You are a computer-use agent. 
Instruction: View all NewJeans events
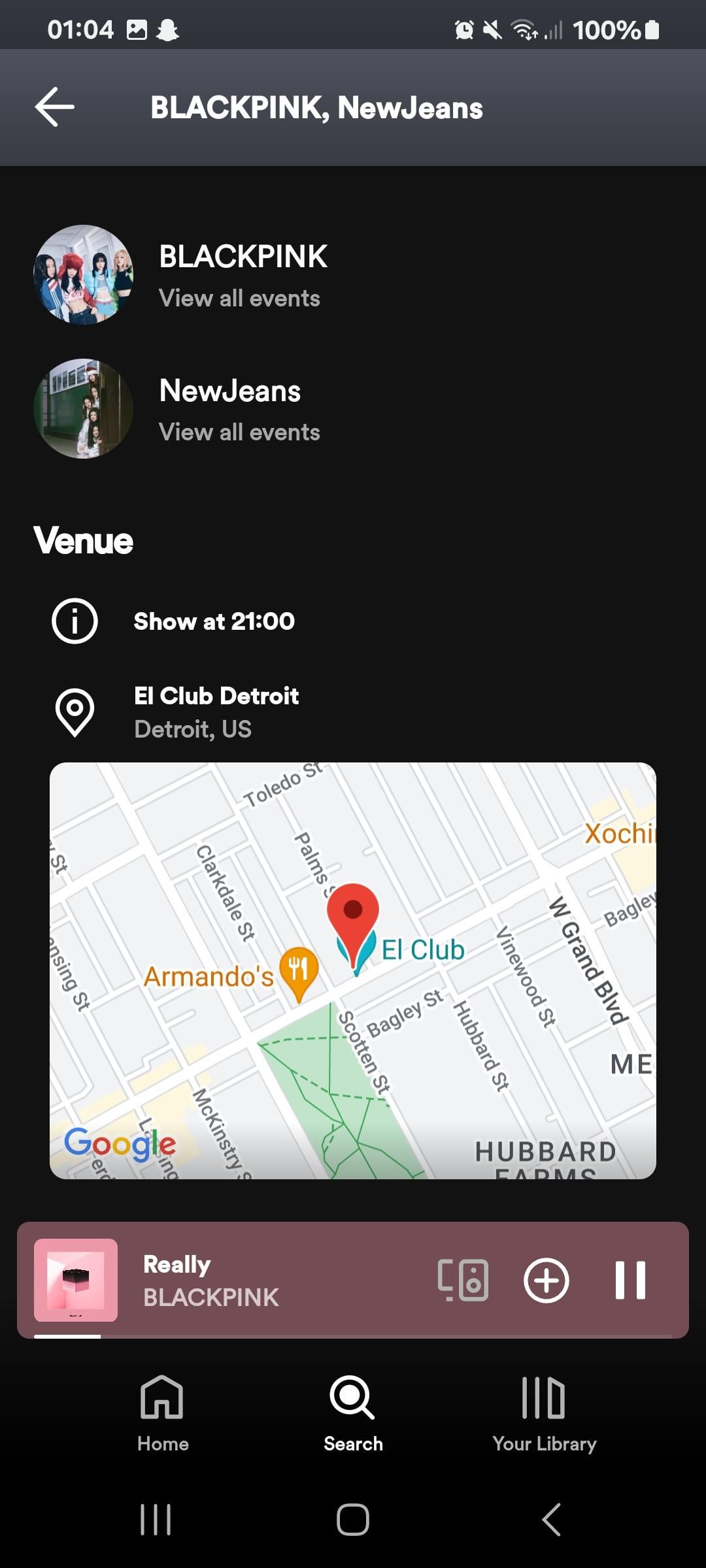239,432
